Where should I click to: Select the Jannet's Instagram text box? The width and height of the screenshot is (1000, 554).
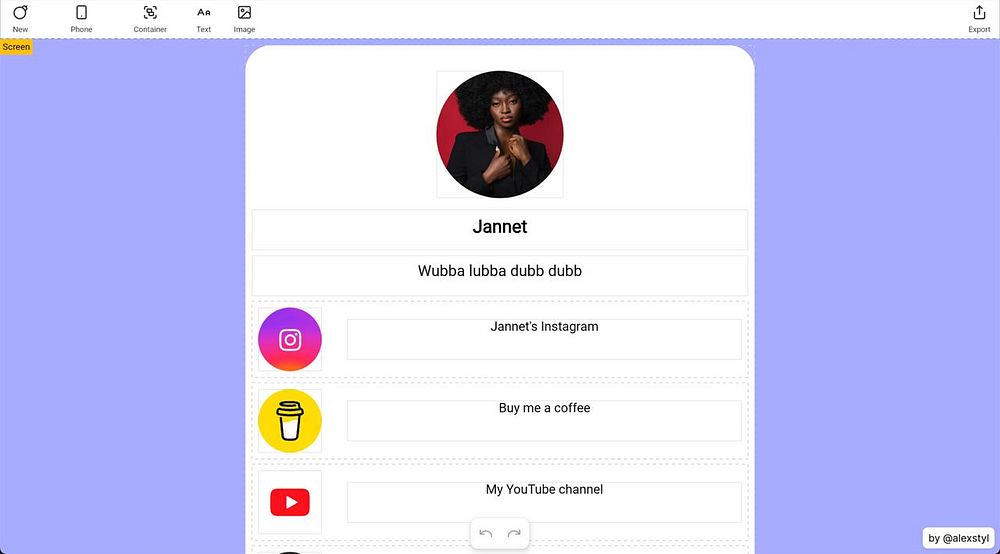point(544,338)
